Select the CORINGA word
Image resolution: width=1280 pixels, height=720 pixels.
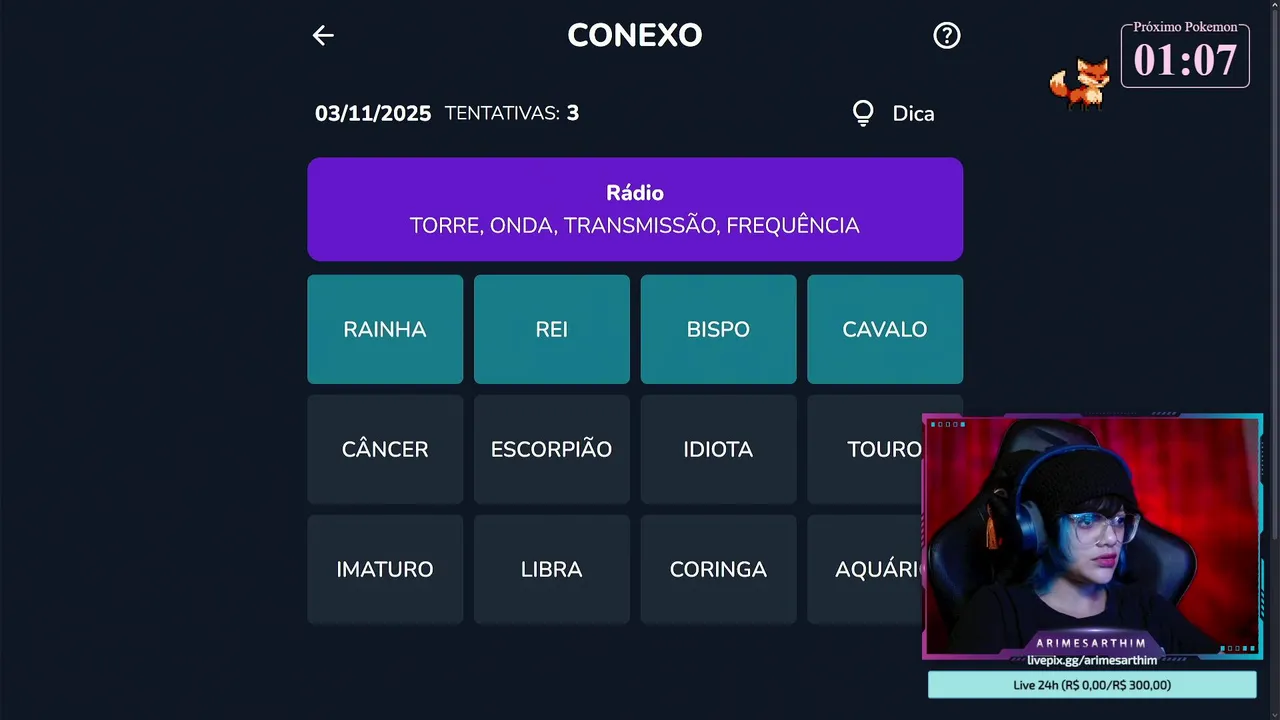click(x=718, y=569)
